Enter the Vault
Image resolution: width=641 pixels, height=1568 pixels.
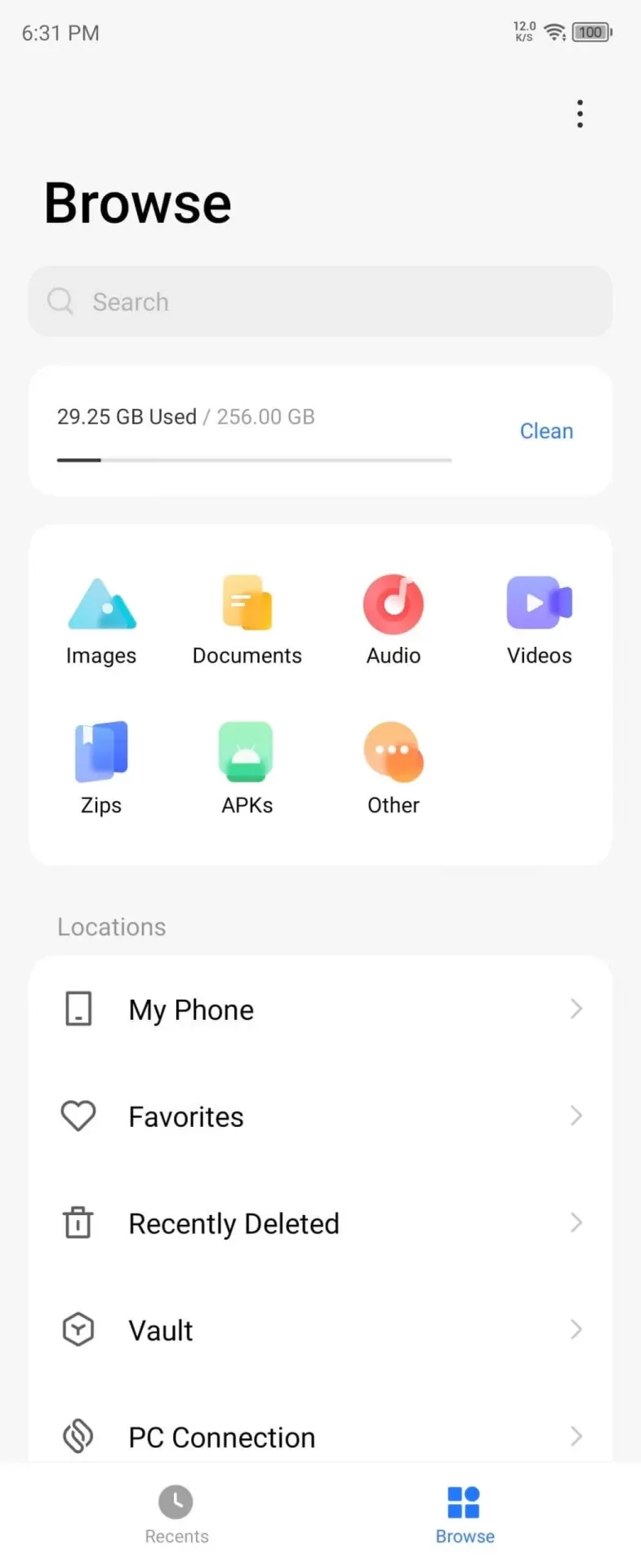click(320, 1330)
